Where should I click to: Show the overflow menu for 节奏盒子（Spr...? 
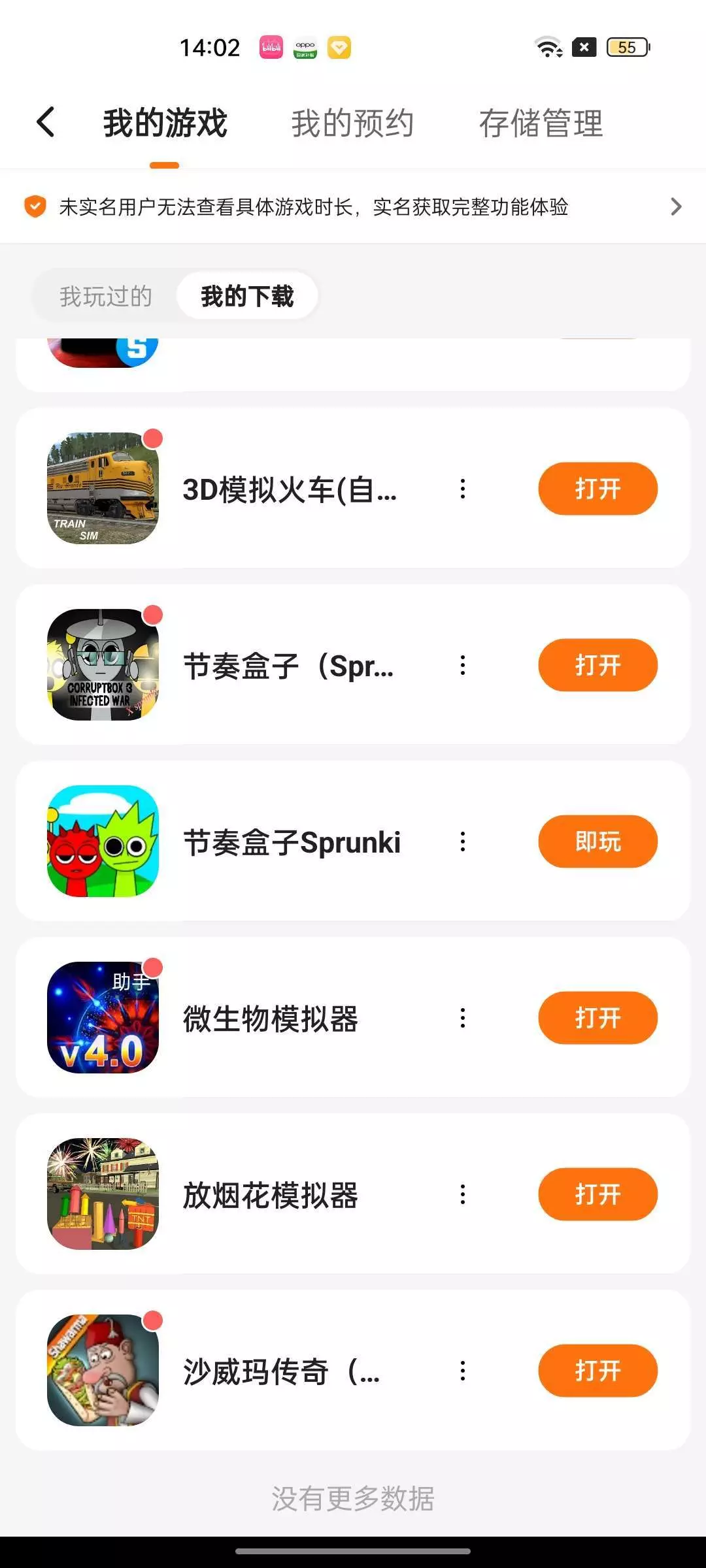pyautogui.click(x=463, y=665)
